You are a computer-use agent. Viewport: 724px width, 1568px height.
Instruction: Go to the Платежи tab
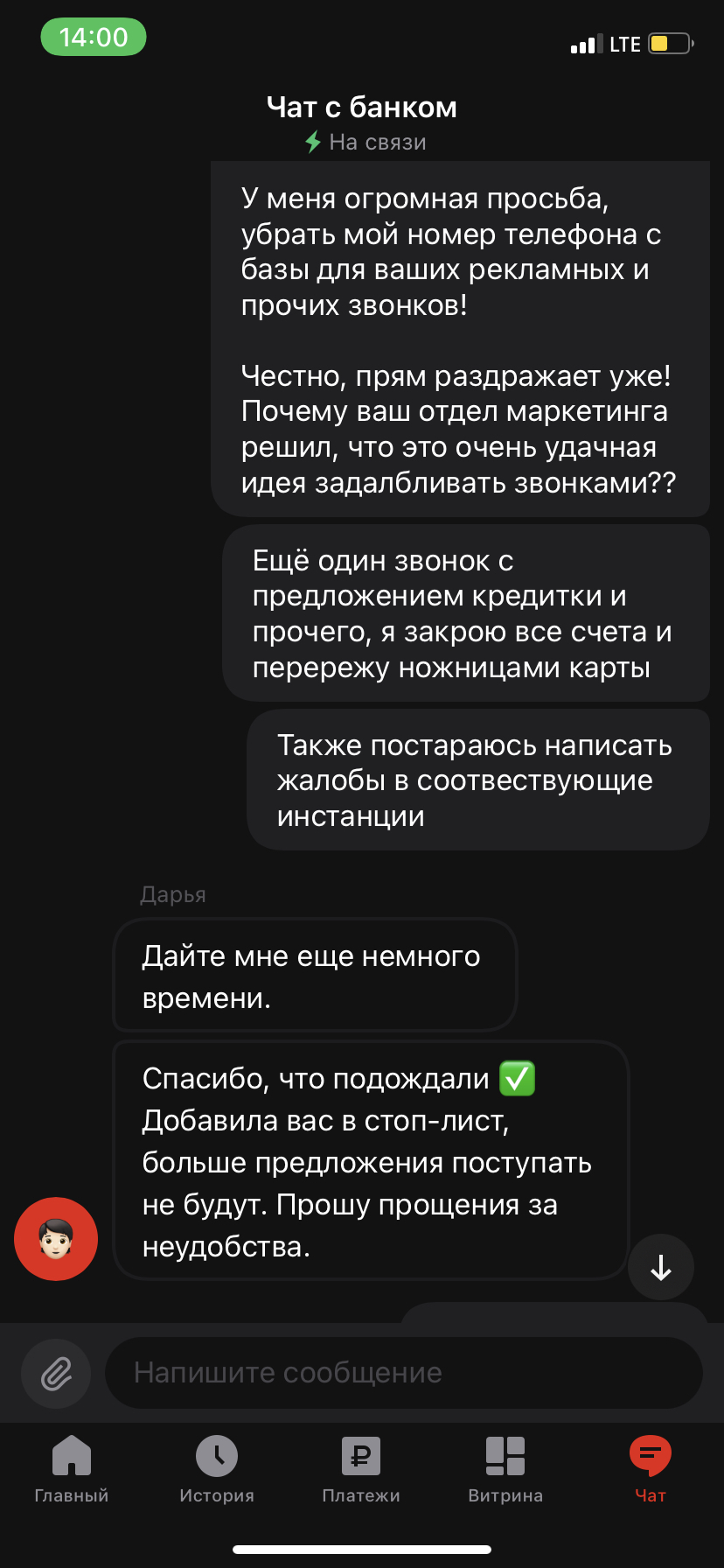tap(361, 1469)
